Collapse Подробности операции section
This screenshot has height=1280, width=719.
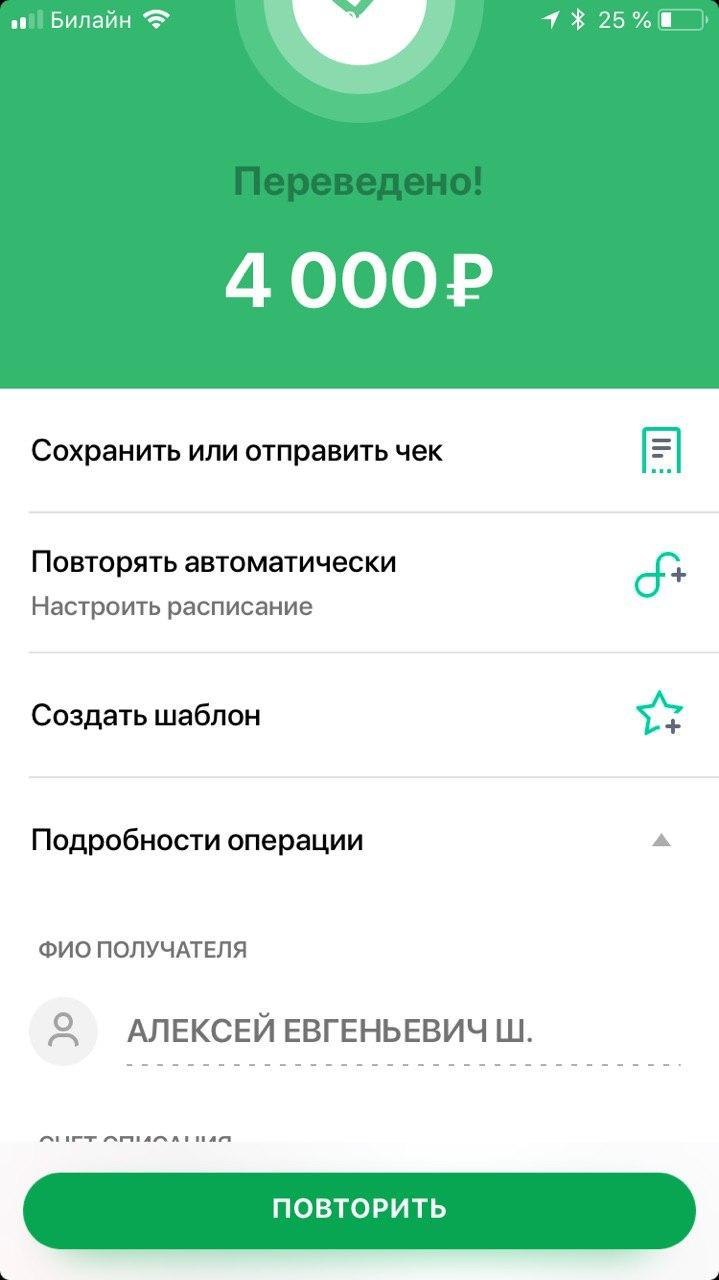(359, 840)
